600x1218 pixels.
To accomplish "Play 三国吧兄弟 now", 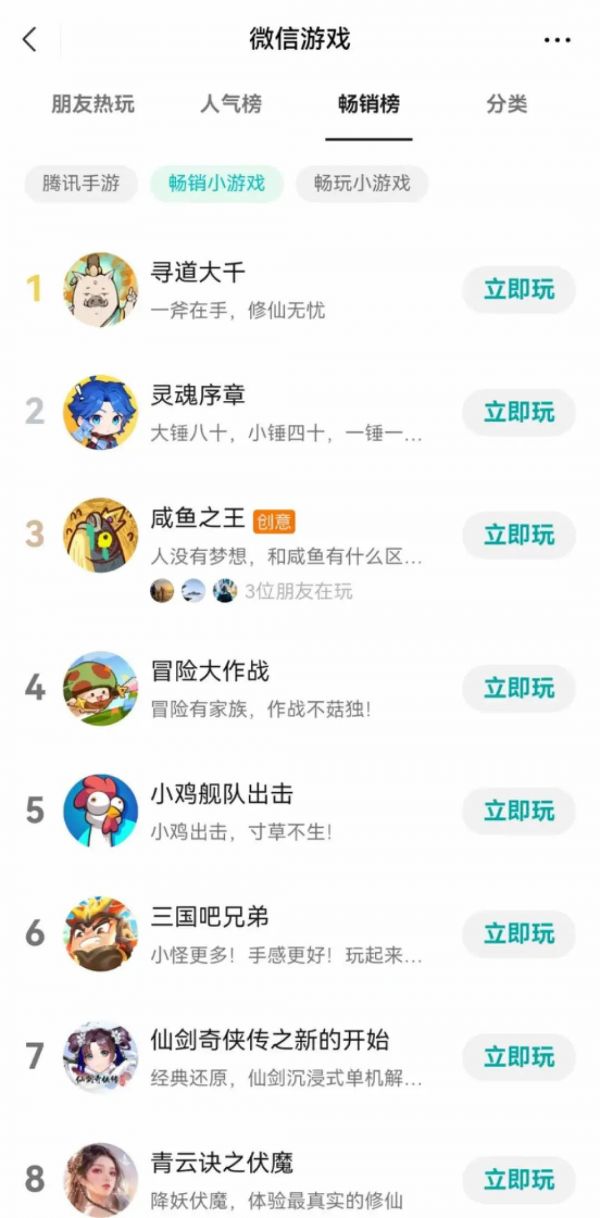I will pos(518,933).
